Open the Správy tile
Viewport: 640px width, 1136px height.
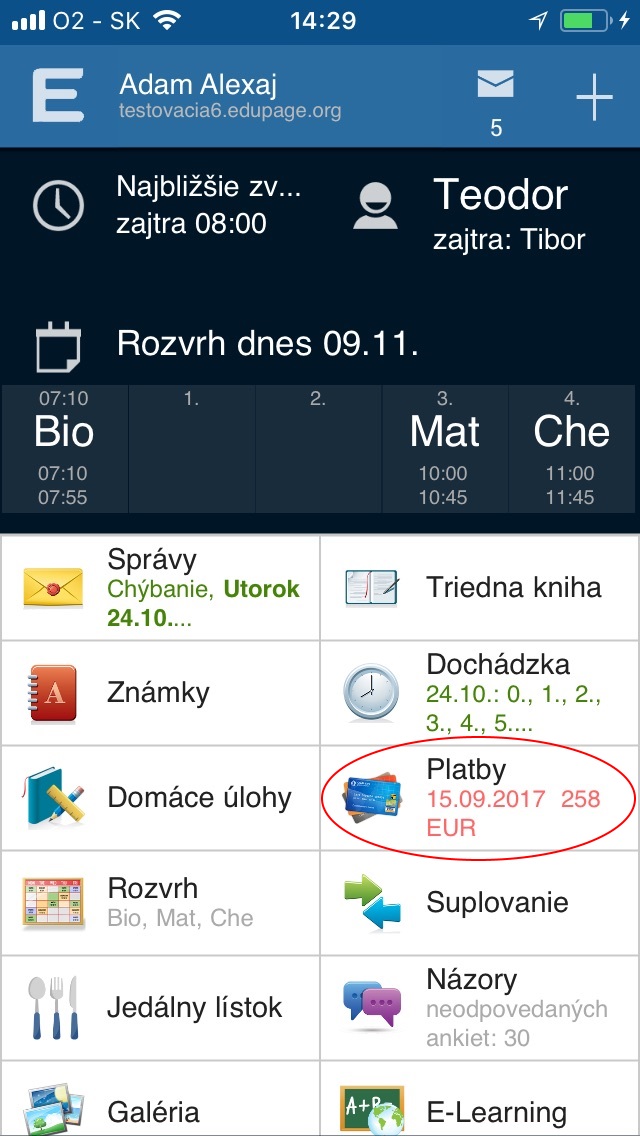(x=160, y=588)
